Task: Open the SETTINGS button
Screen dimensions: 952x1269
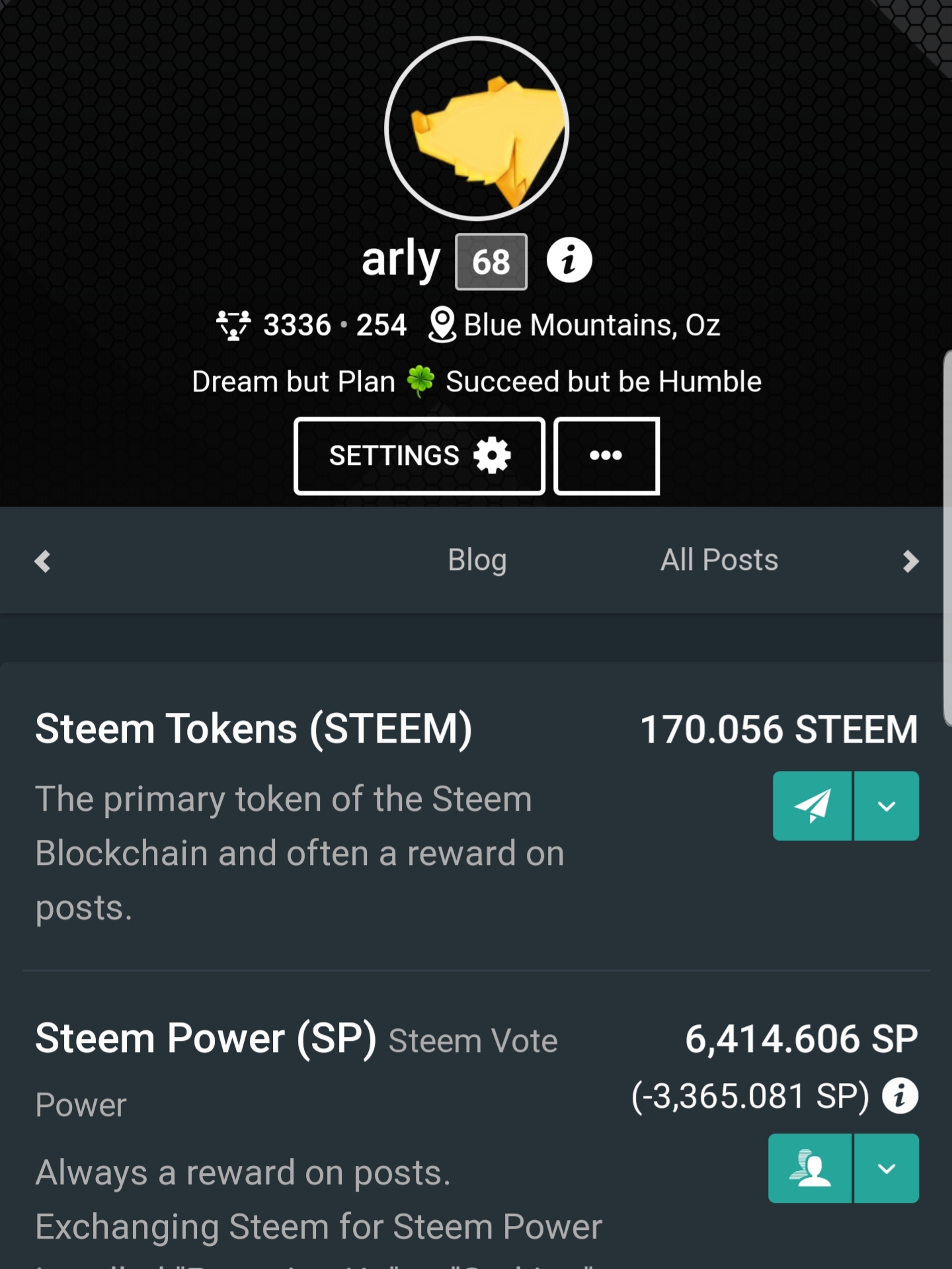Action: tap(419, 456)
